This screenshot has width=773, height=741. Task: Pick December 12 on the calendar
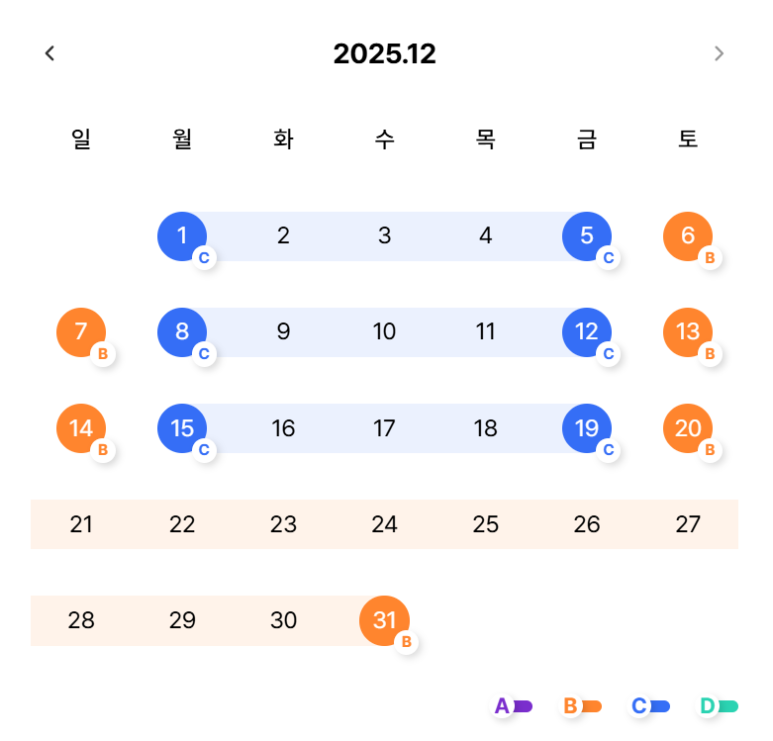pyautogui.click(x=587, y=332)
